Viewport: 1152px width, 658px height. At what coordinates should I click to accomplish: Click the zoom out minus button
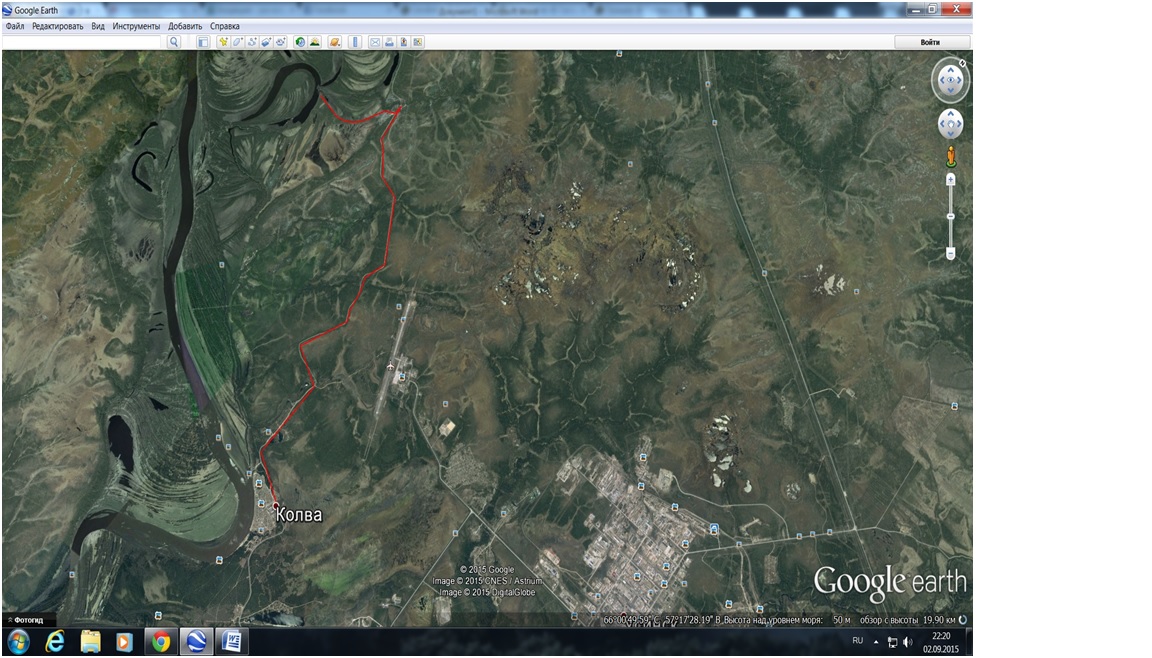pyautogui.click(x=950, y=254)
